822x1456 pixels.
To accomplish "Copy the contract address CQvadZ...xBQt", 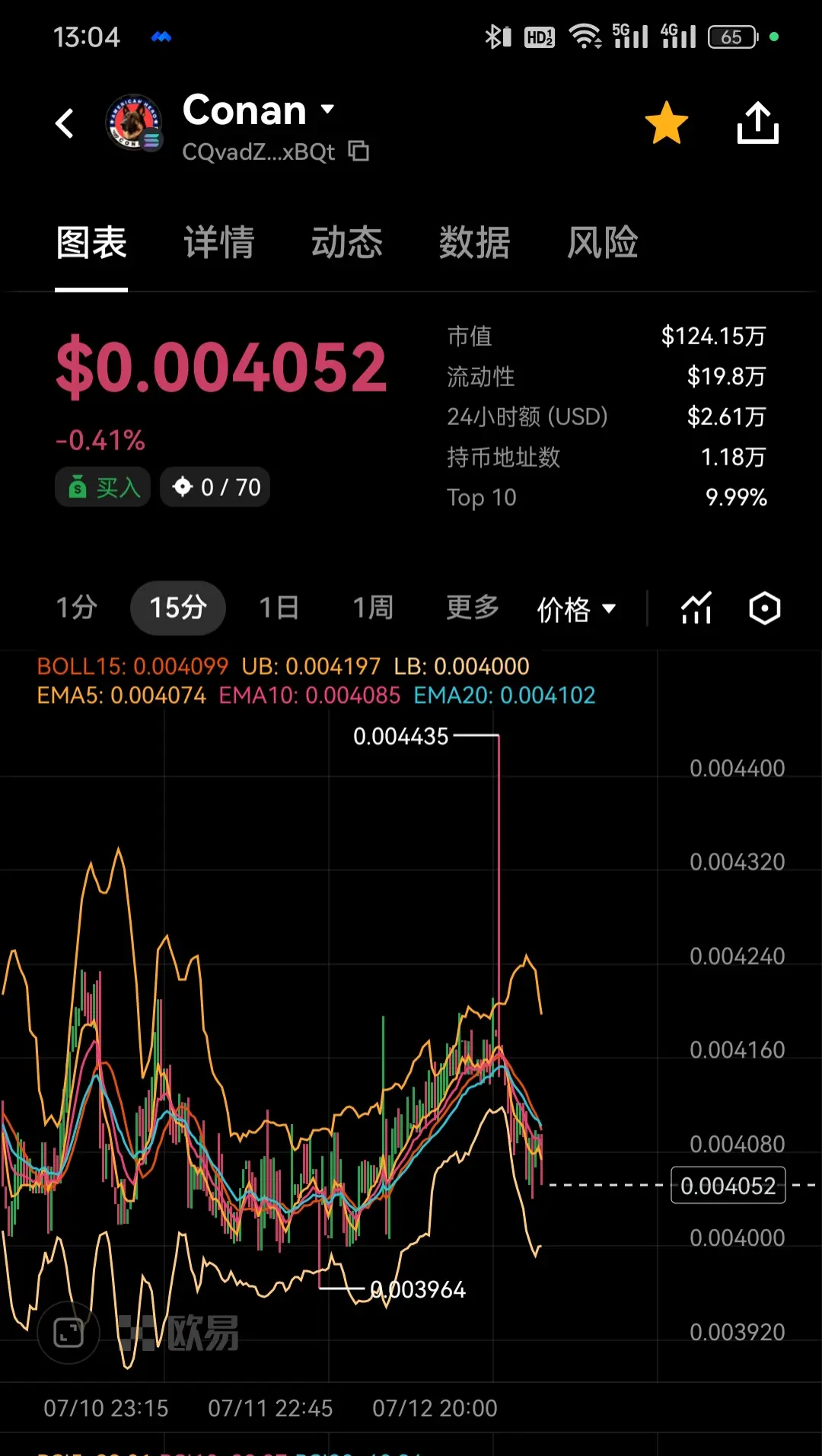I will tap(358, 152).
